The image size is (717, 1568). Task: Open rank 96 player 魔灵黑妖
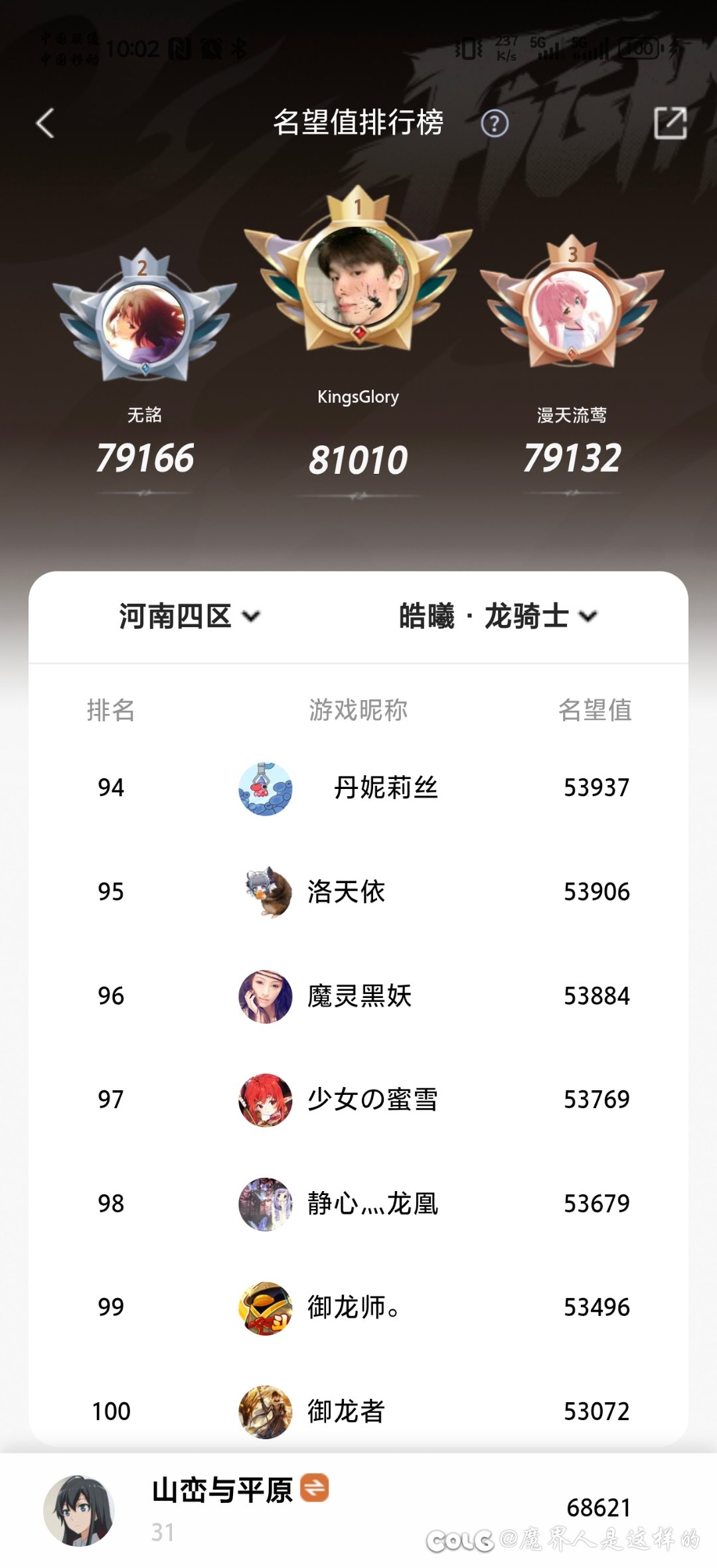point(358,996)
